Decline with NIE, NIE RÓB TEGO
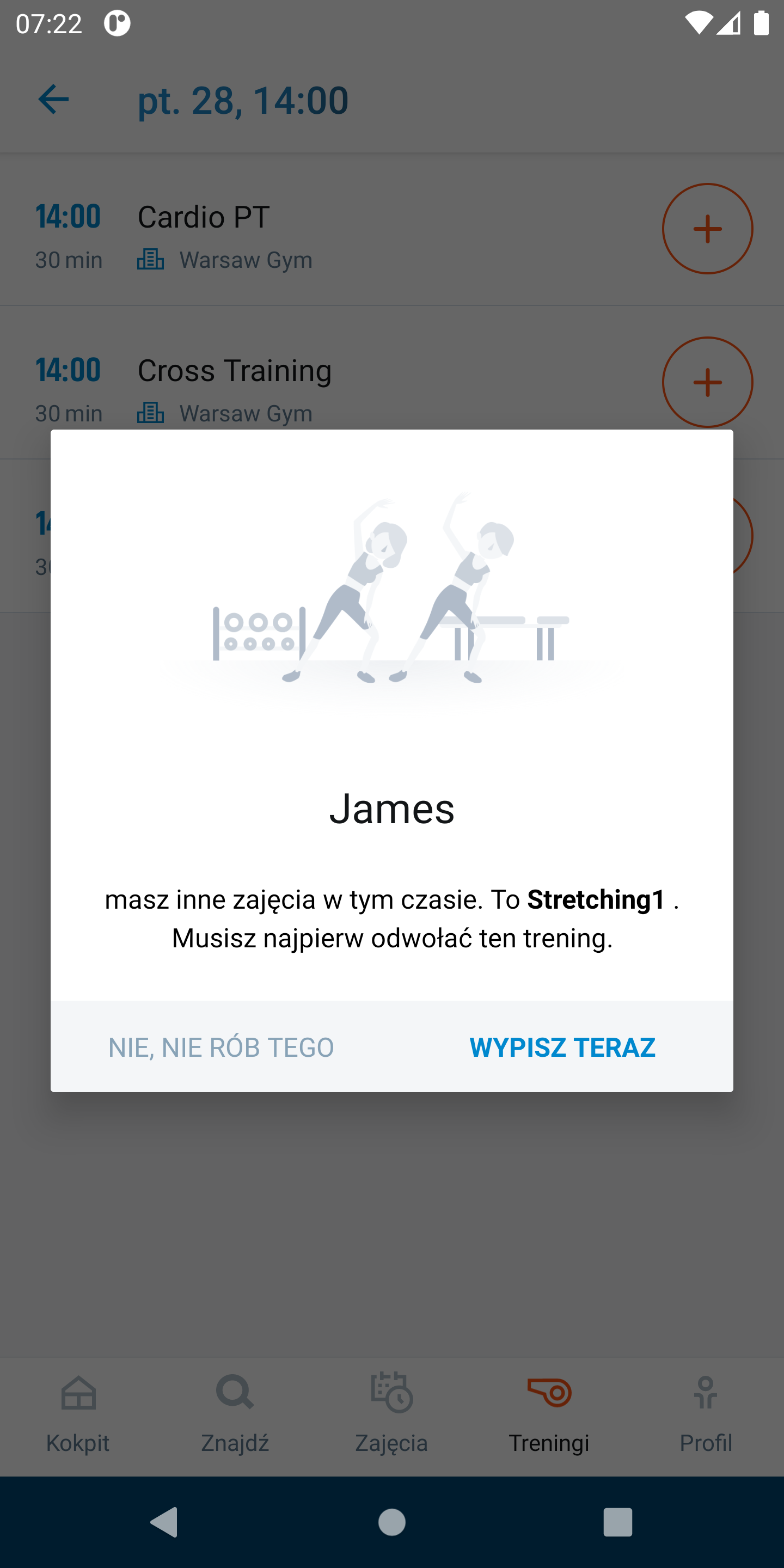Image resolution: width=784 pixels, height=1568 pixels. pyautogui.click(x=221, y=1047)
